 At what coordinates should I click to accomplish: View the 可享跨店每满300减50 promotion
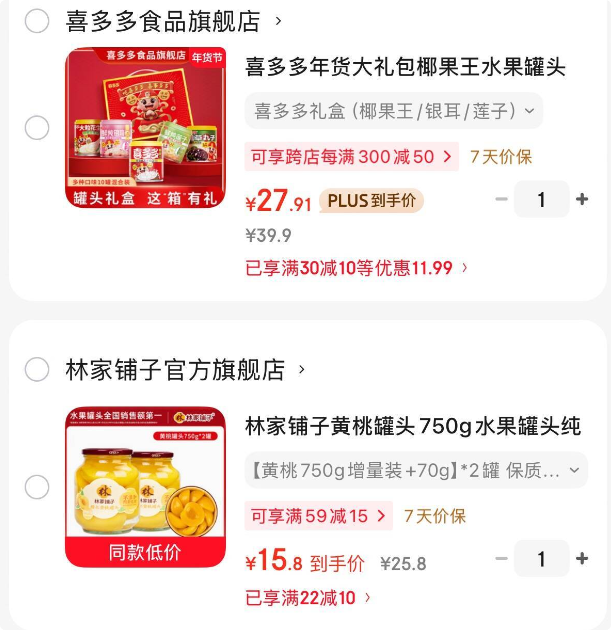(x=351, y=157)
